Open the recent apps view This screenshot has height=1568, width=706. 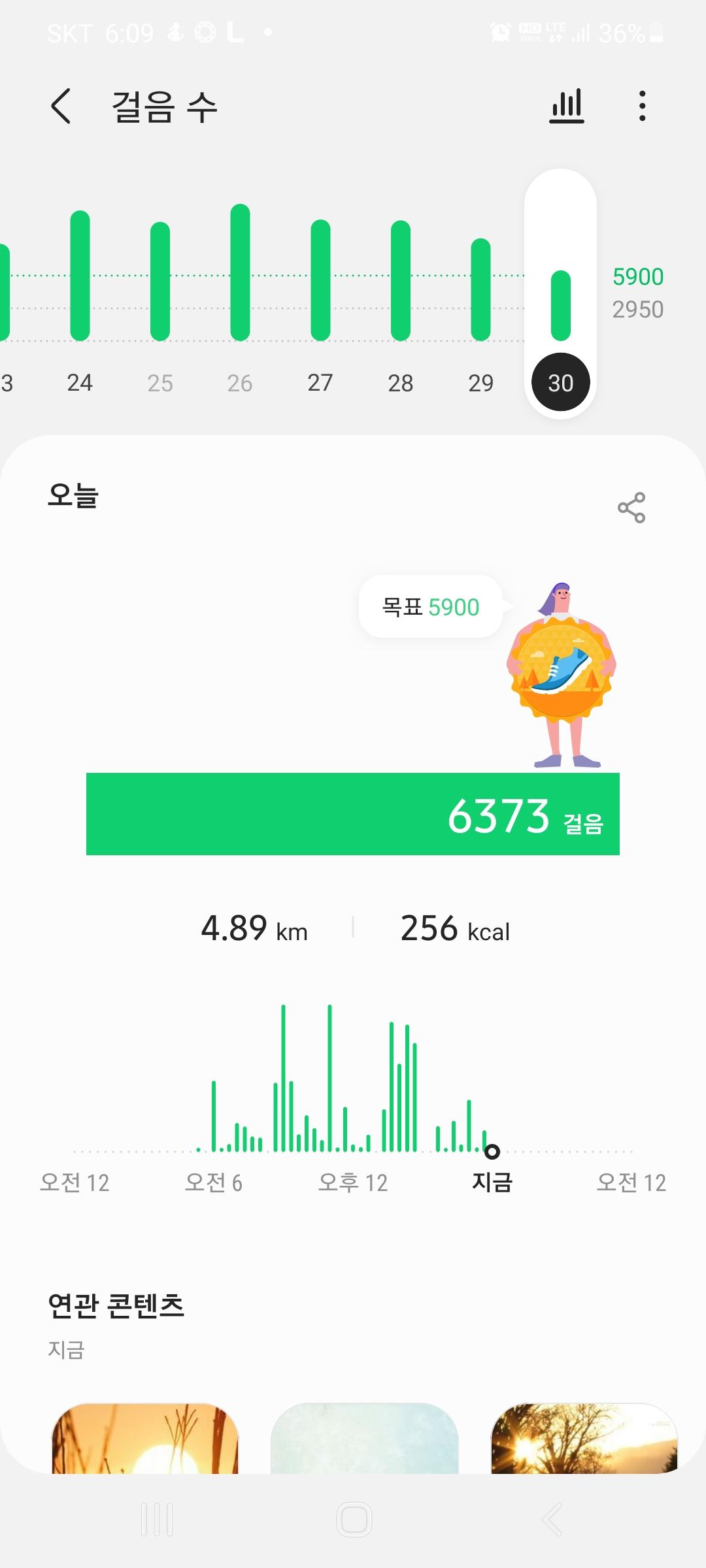(157, 1520)
